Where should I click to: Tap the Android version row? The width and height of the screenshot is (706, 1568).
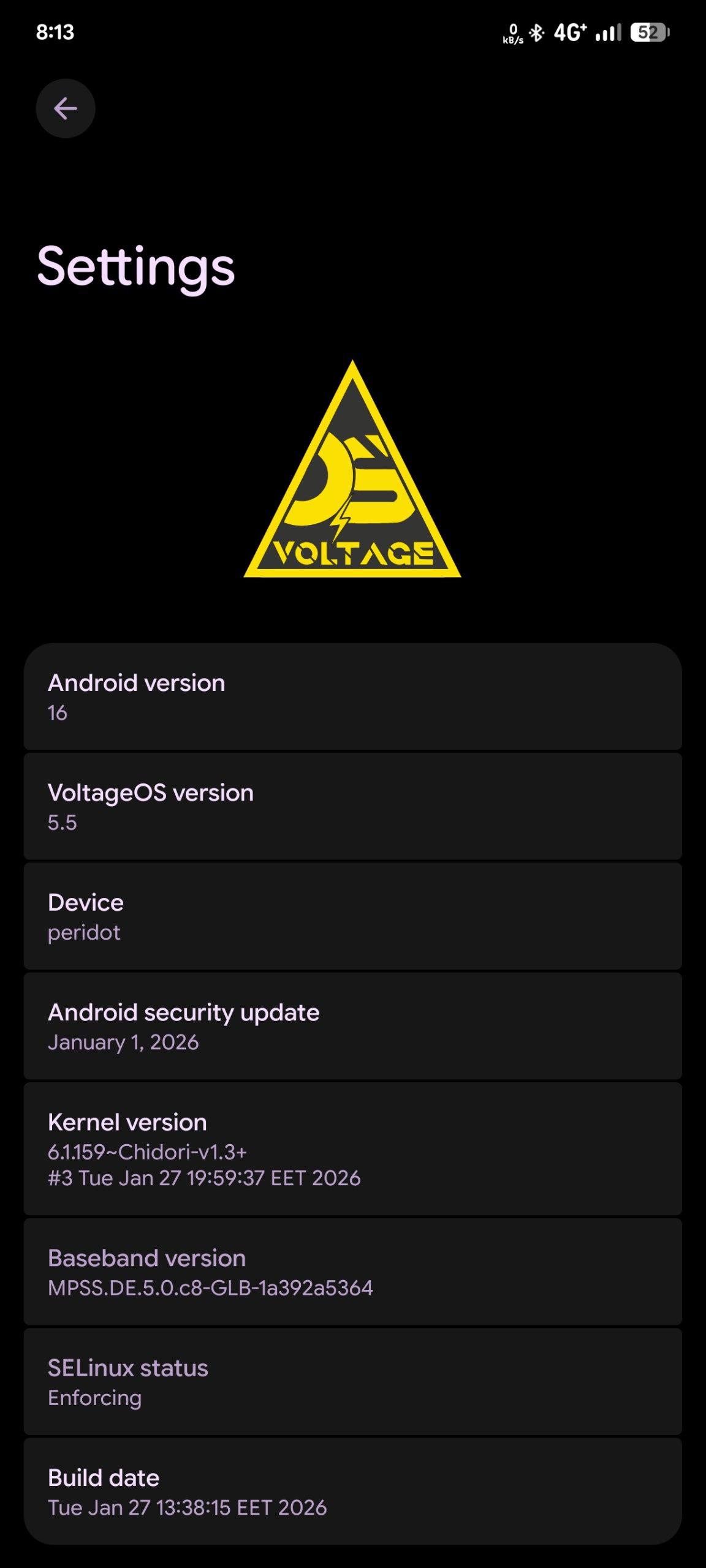click(x=352, y=696)
